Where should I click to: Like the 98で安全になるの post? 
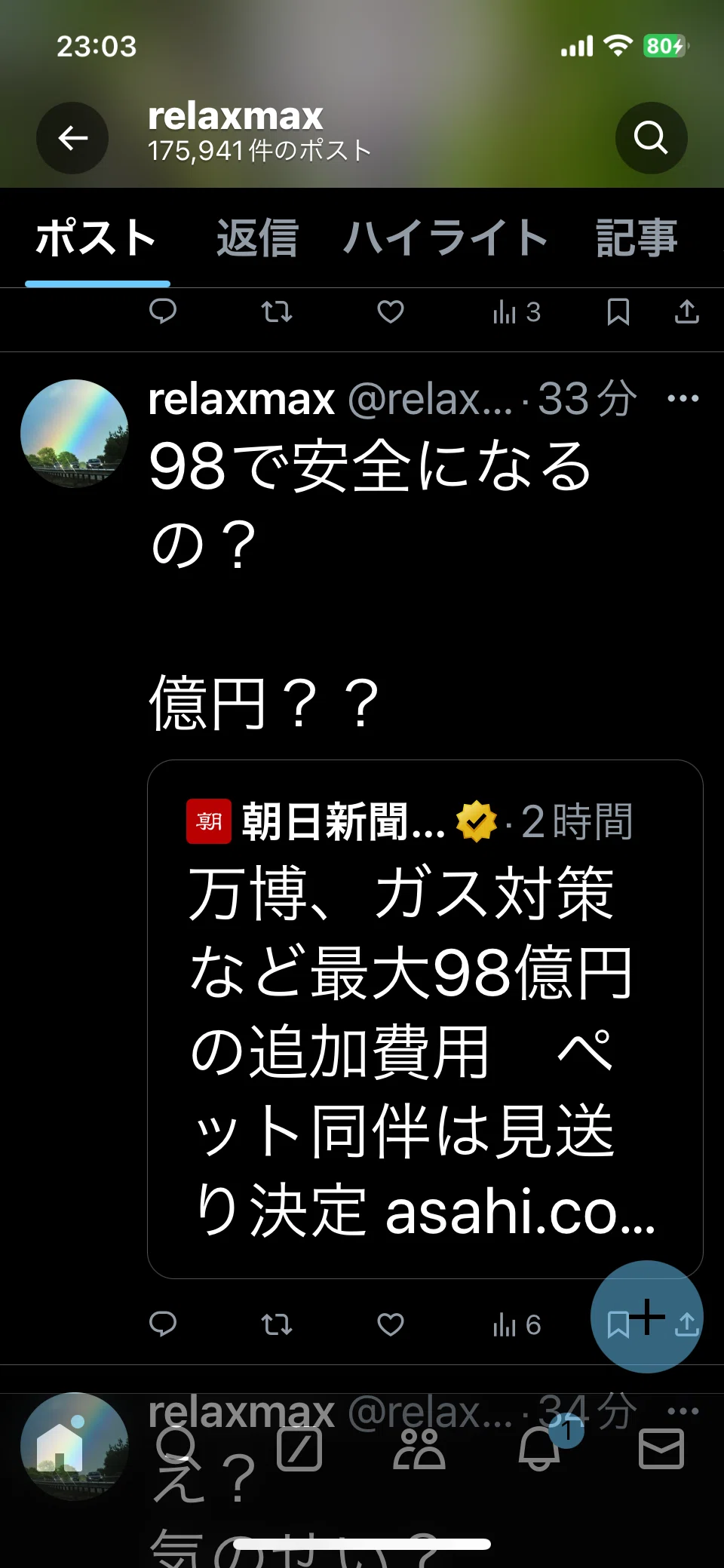point(391,1324)
